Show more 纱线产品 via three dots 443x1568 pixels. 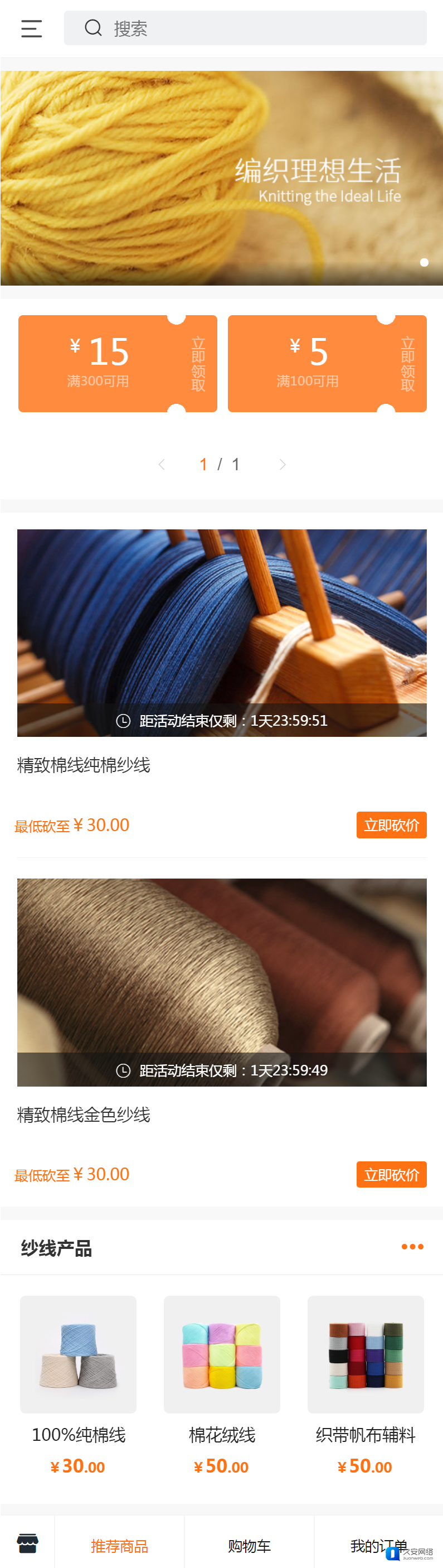(x=412, y=1247)
